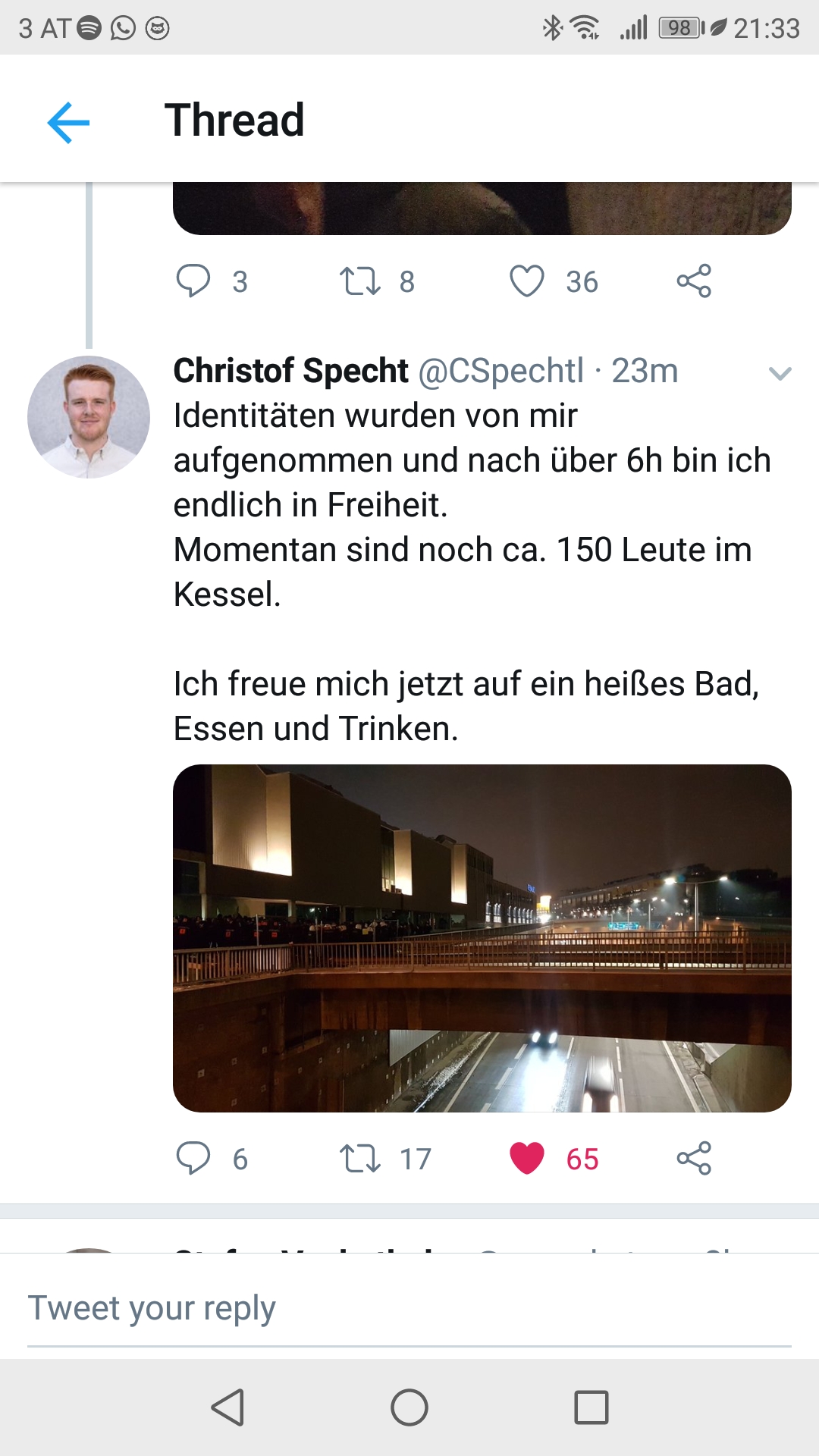819x1456 pixels.
Task: Open the @CSpechtl profile handle
Action: 500,371
